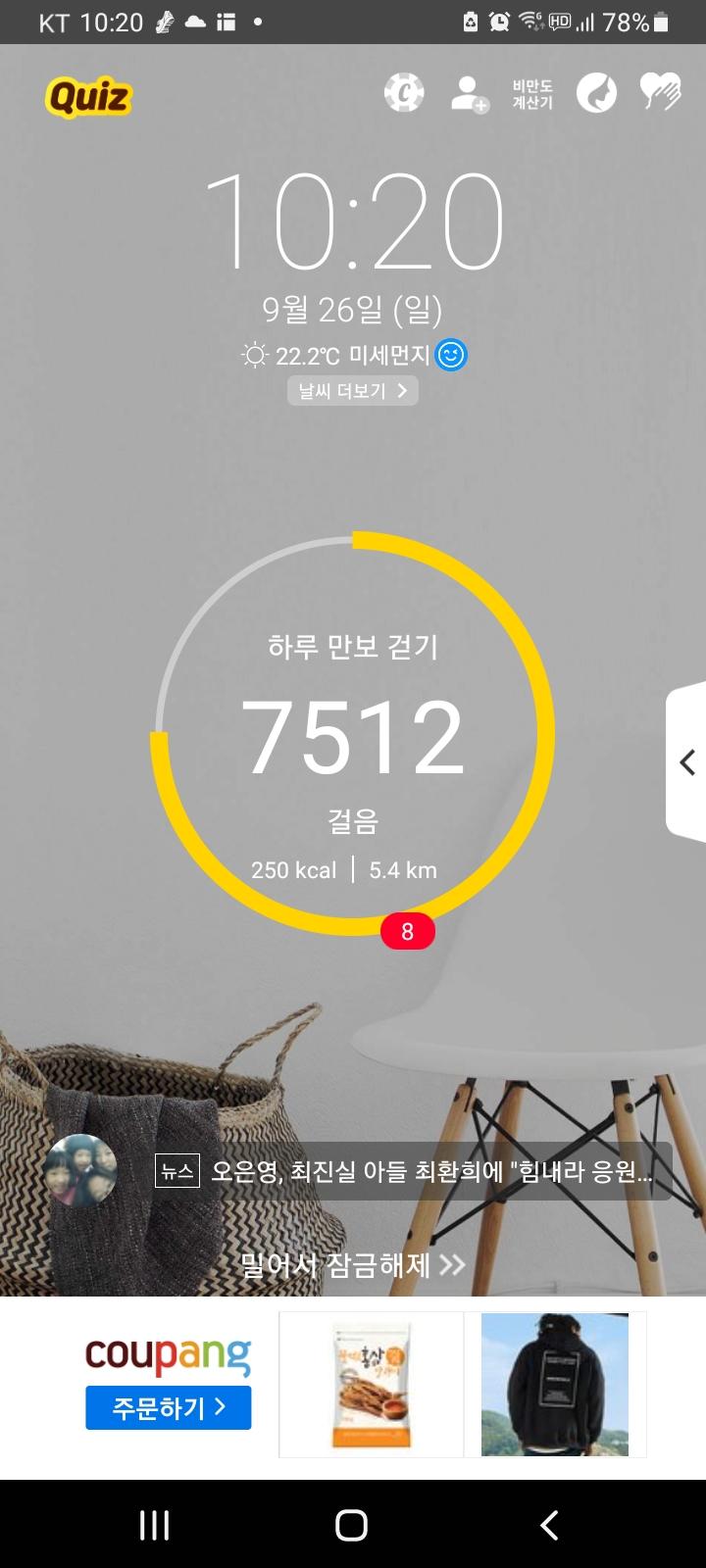This screenshot has width=706, height=1568.
Task: Open the black hoodie product ad image
Action: [554, 1385]
